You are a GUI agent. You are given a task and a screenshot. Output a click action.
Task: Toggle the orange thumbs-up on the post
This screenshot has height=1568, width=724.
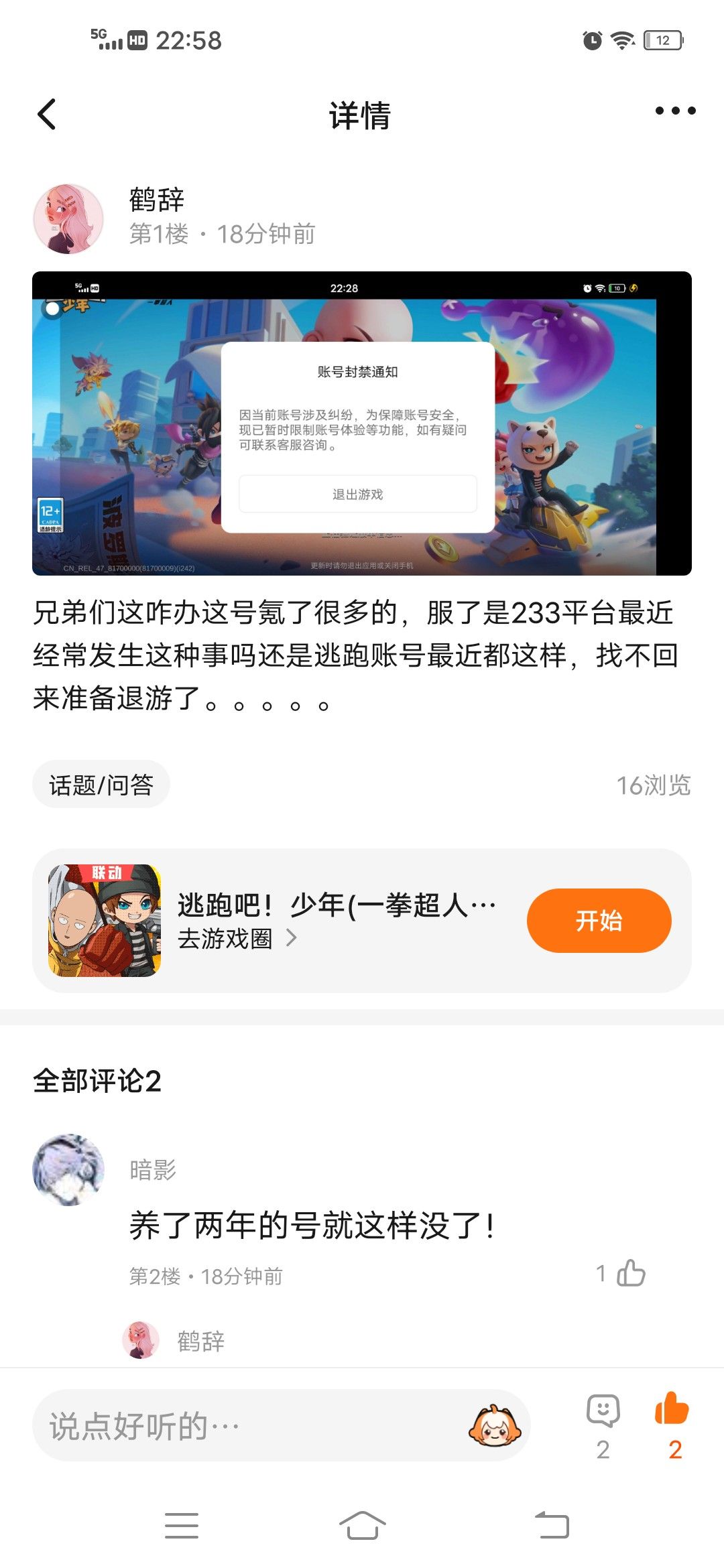coord(672,1426)
